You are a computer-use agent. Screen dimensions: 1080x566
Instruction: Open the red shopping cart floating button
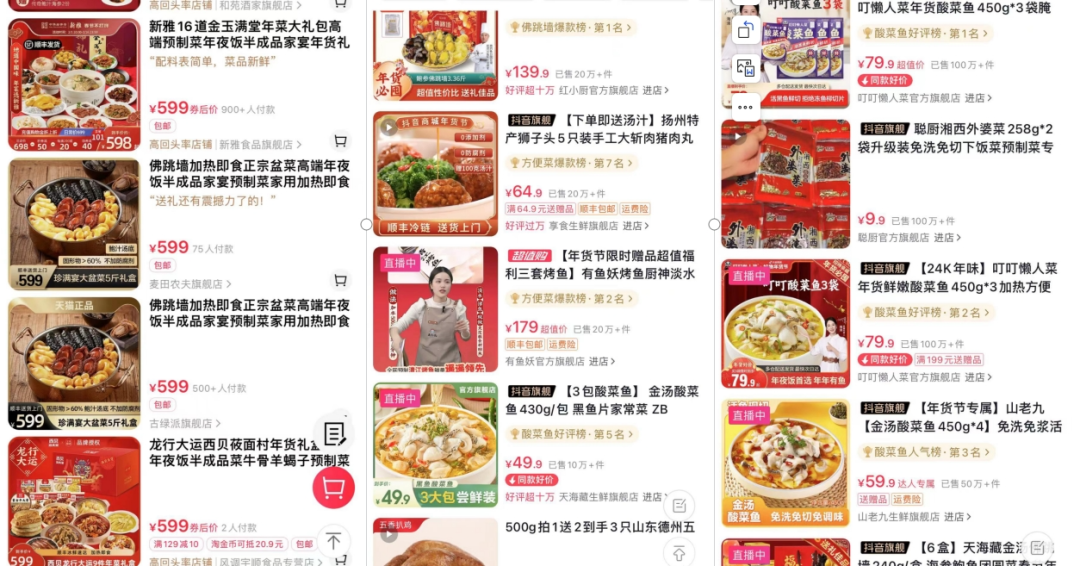pos(334,488)
